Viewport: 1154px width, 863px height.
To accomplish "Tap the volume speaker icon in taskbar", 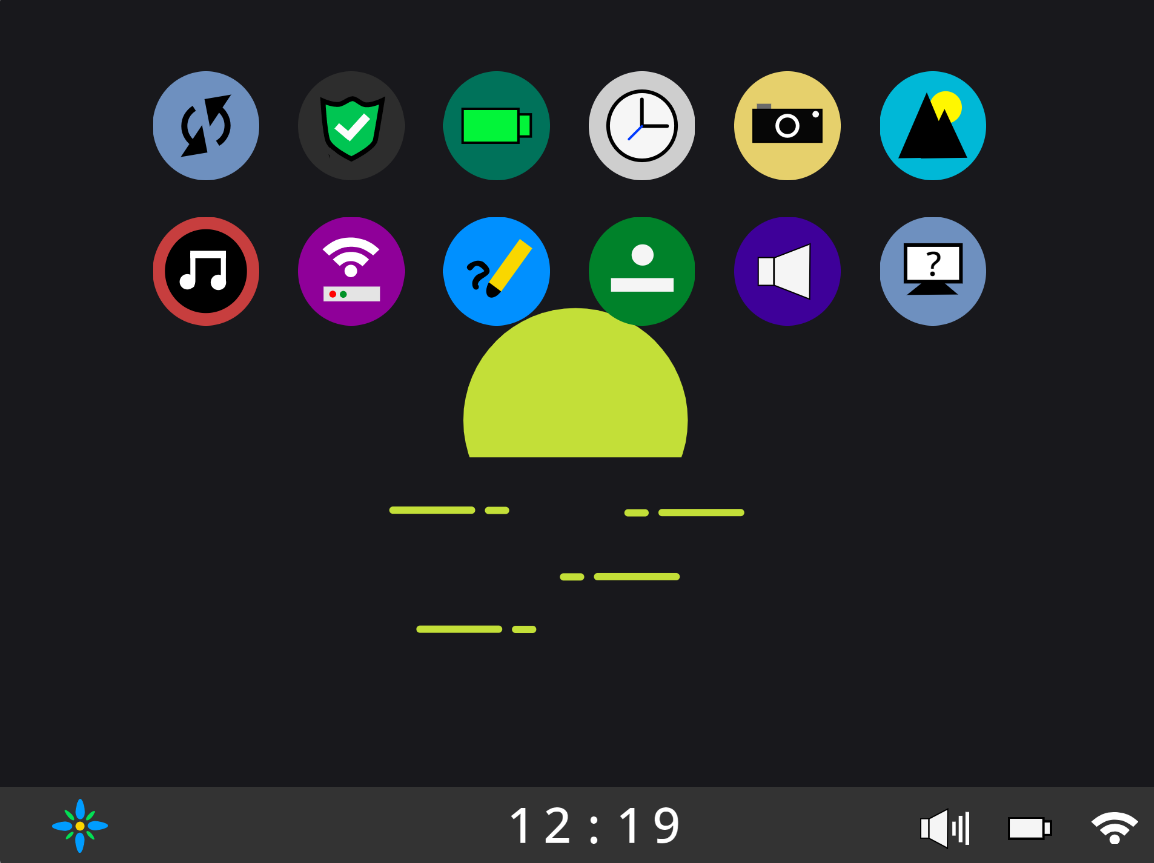I will 944,828.
